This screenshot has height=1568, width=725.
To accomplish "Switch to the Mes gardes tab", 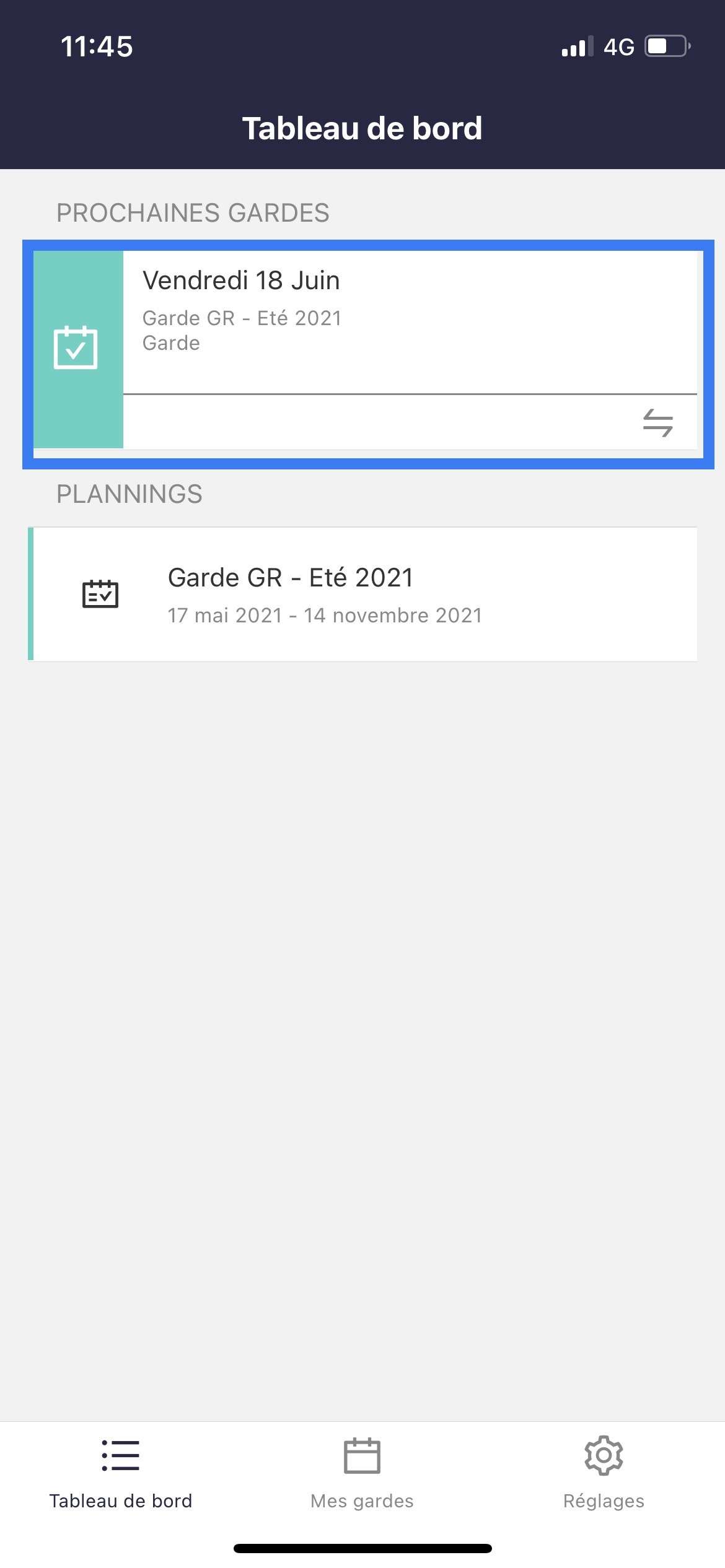I will [362, 1473].
